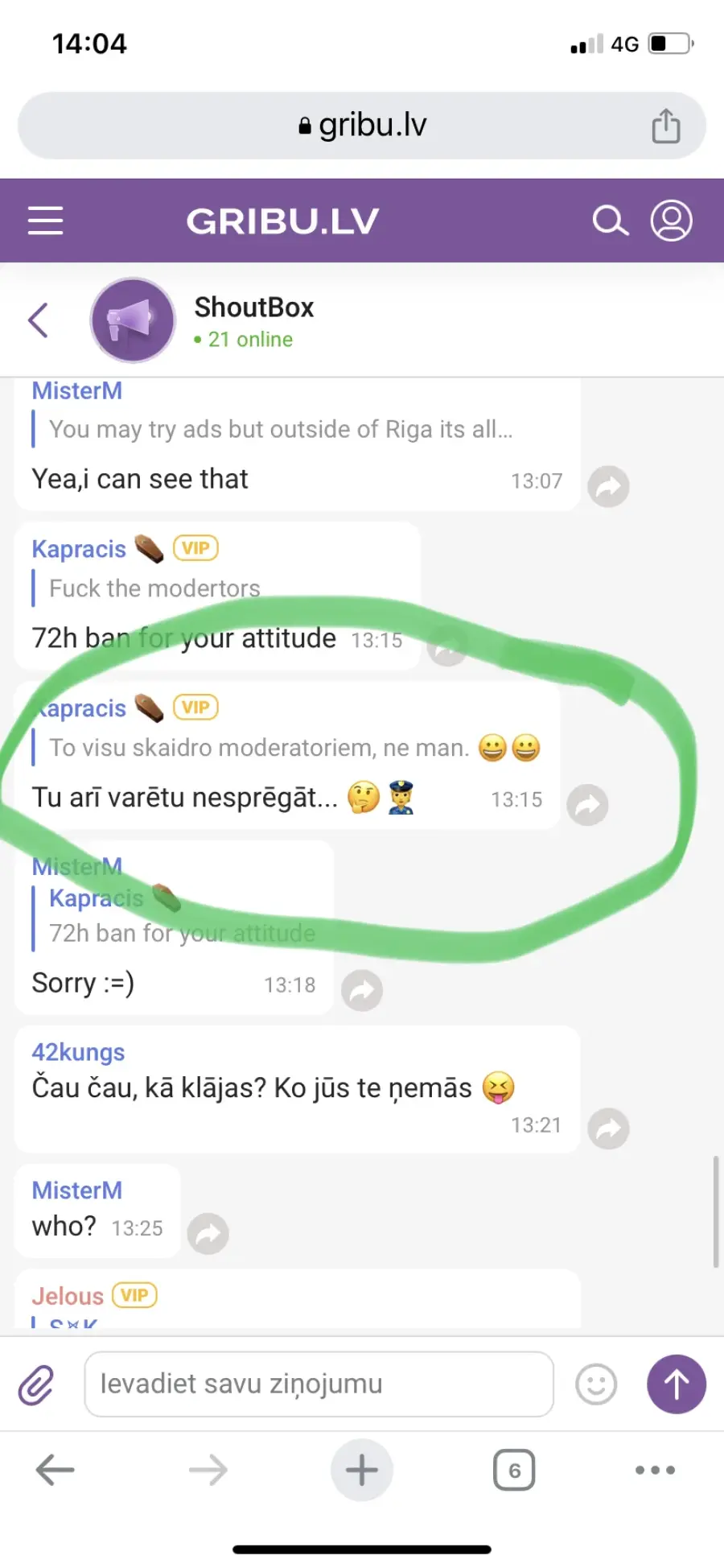The image size is (724, 1568).
Task: Share the page from address bar
Action: pyautogui.click(x=665, y=126)
